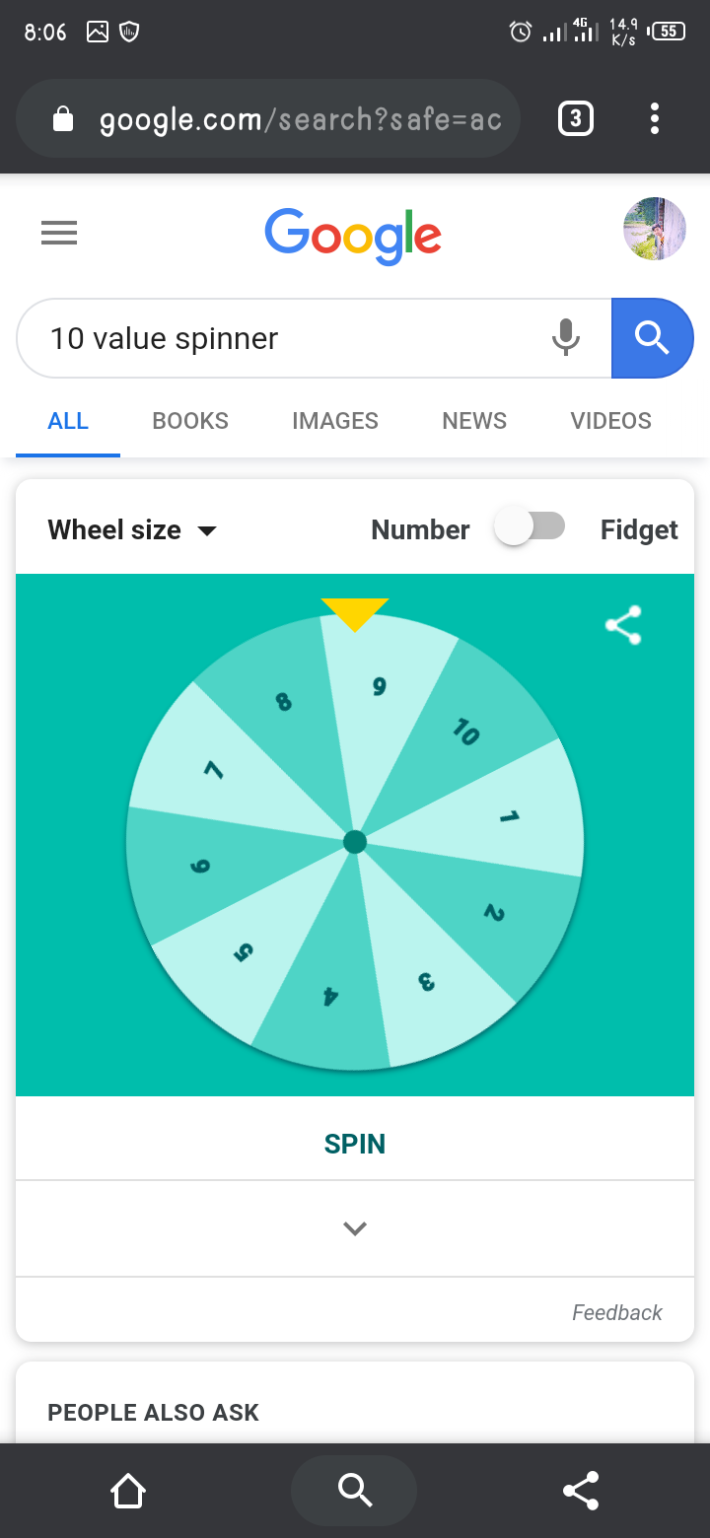Tap the URL address bar
Image resolution: width=710 pixels, height=1538 pixels.
tap(268, 119)
